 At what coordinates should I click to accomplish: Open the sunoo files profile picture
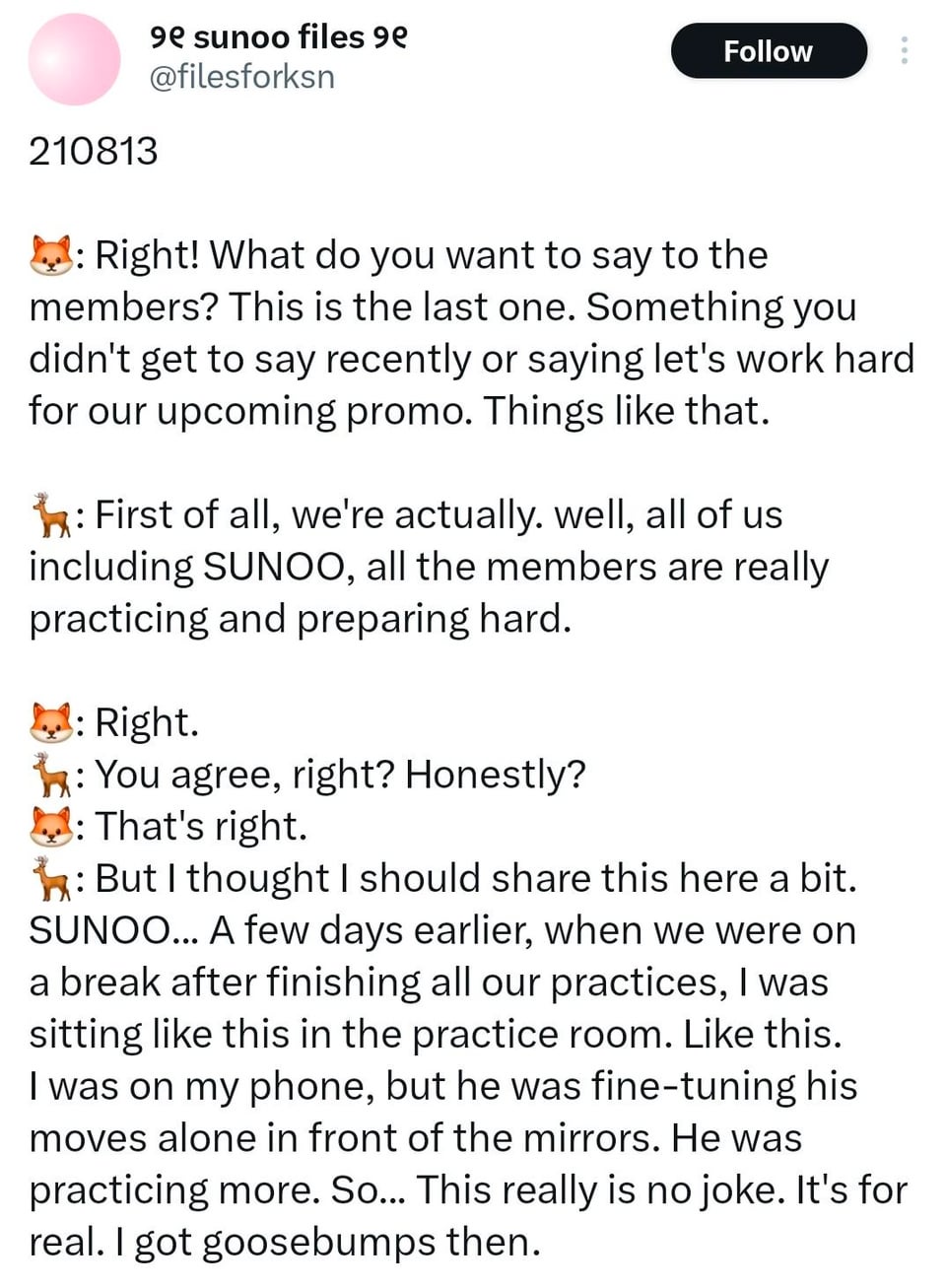74,59
